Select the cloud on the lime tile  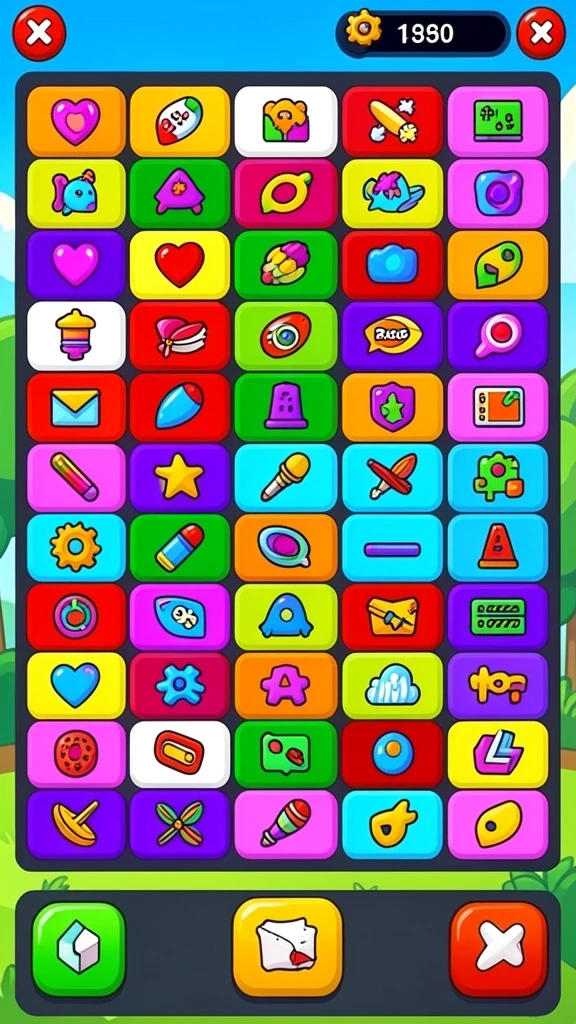(x=392, y=686)
